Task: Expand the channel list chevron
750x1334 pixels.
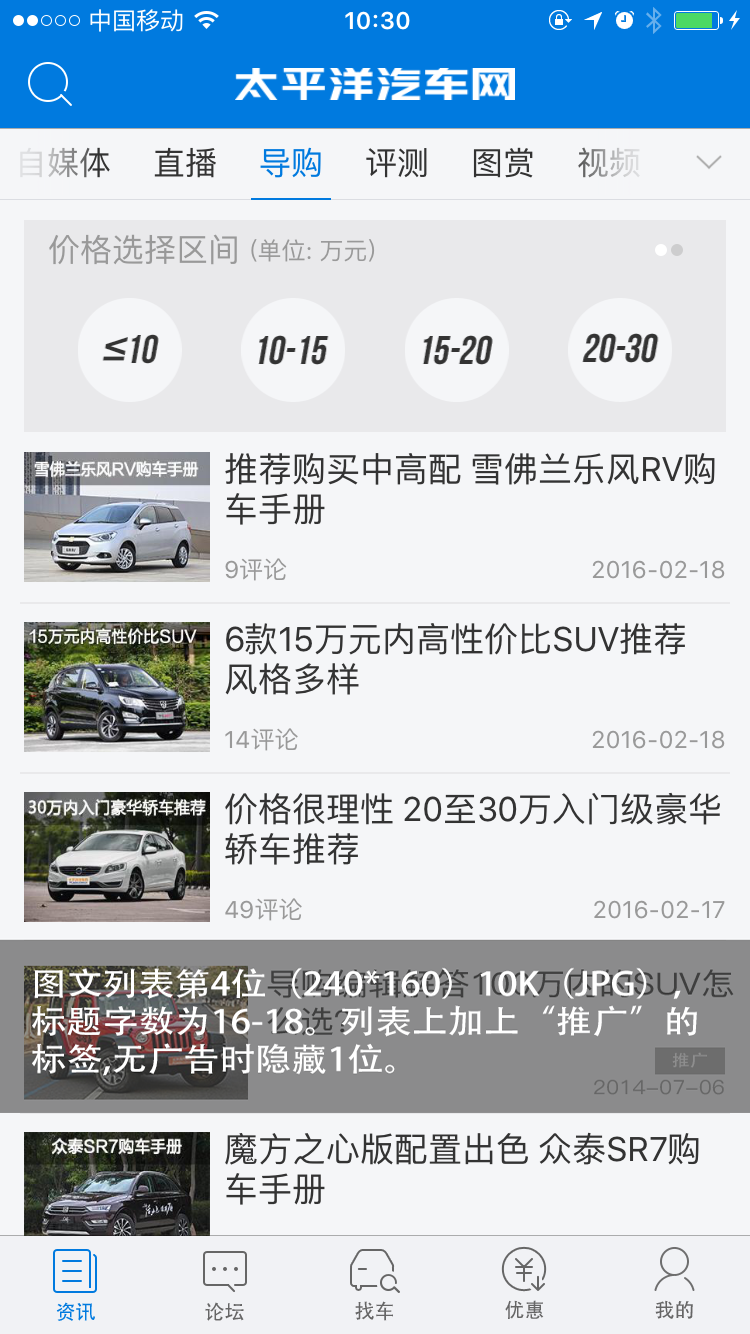Action: pyautogui.click(x=709, y=163)
